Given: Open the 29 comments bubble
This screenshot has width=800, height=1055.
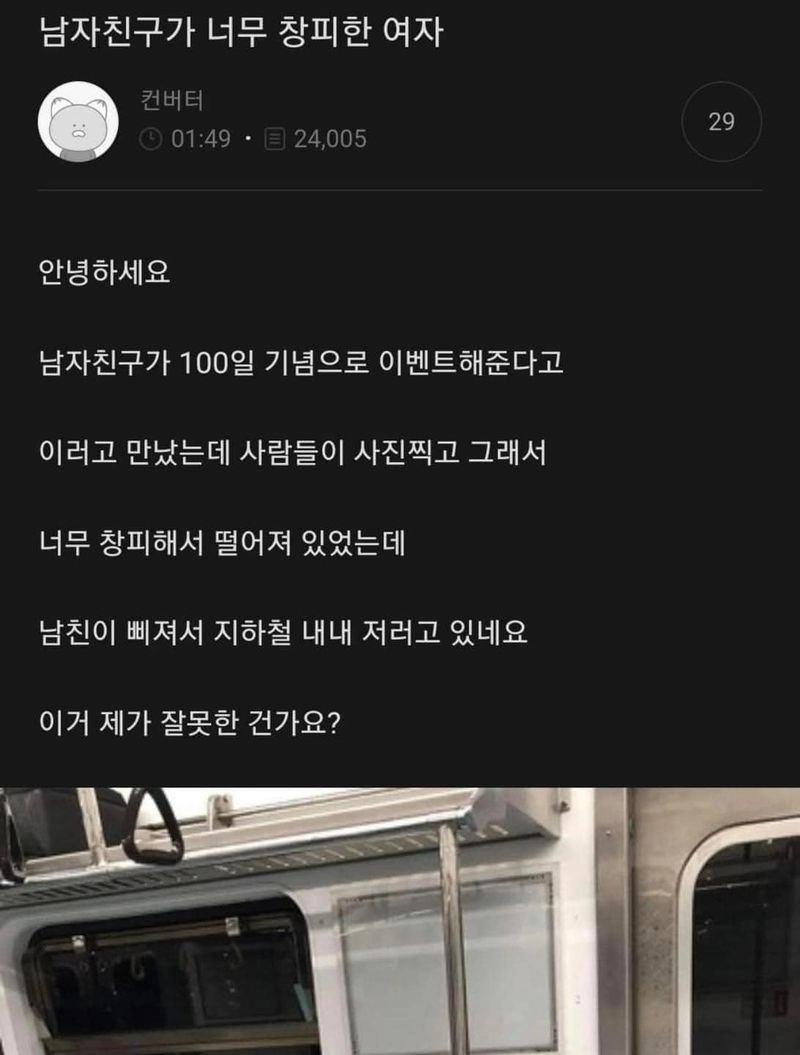Looking at the screenshot, I should pyautogui.click(x=721, y=122).
